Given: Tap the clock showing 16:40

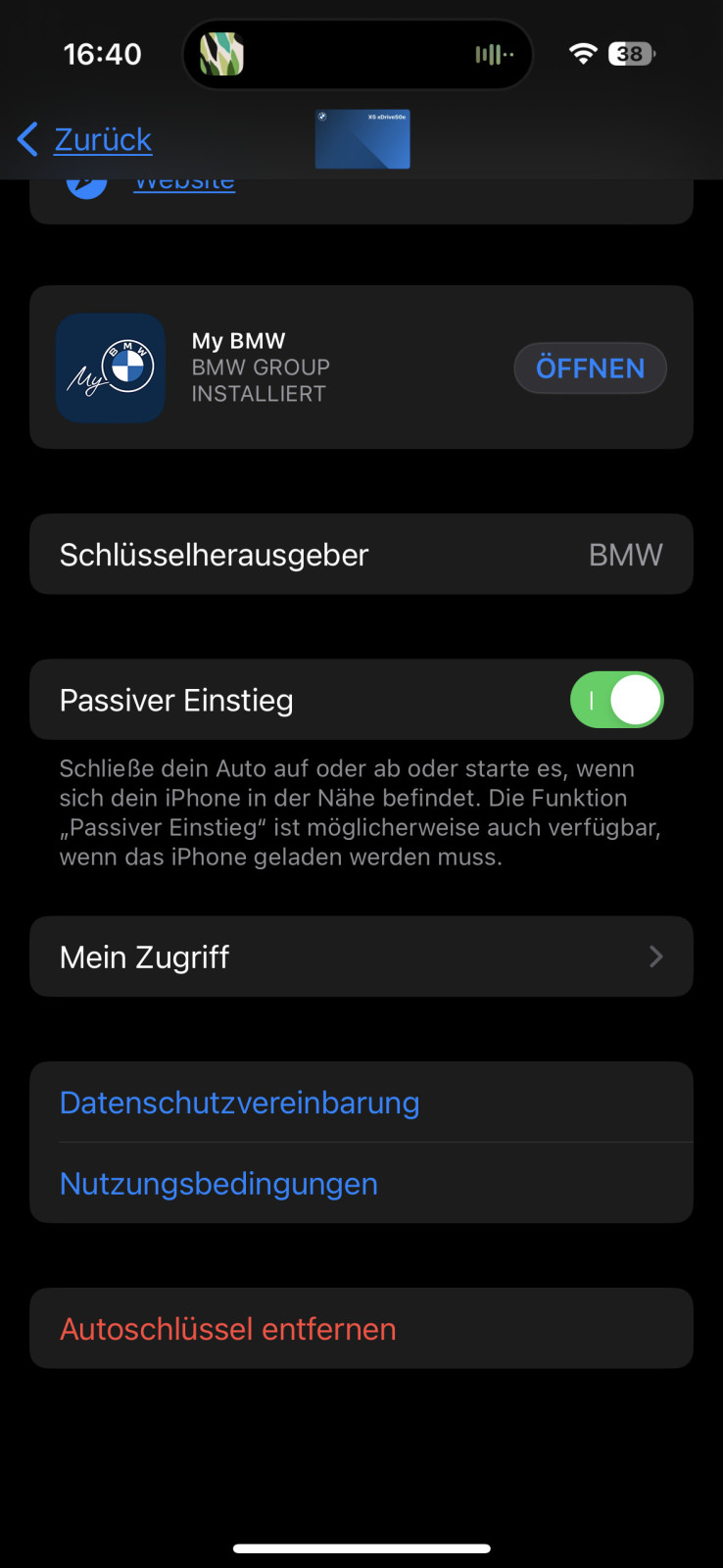Looking at the screenshot, I should click(102, 54).
